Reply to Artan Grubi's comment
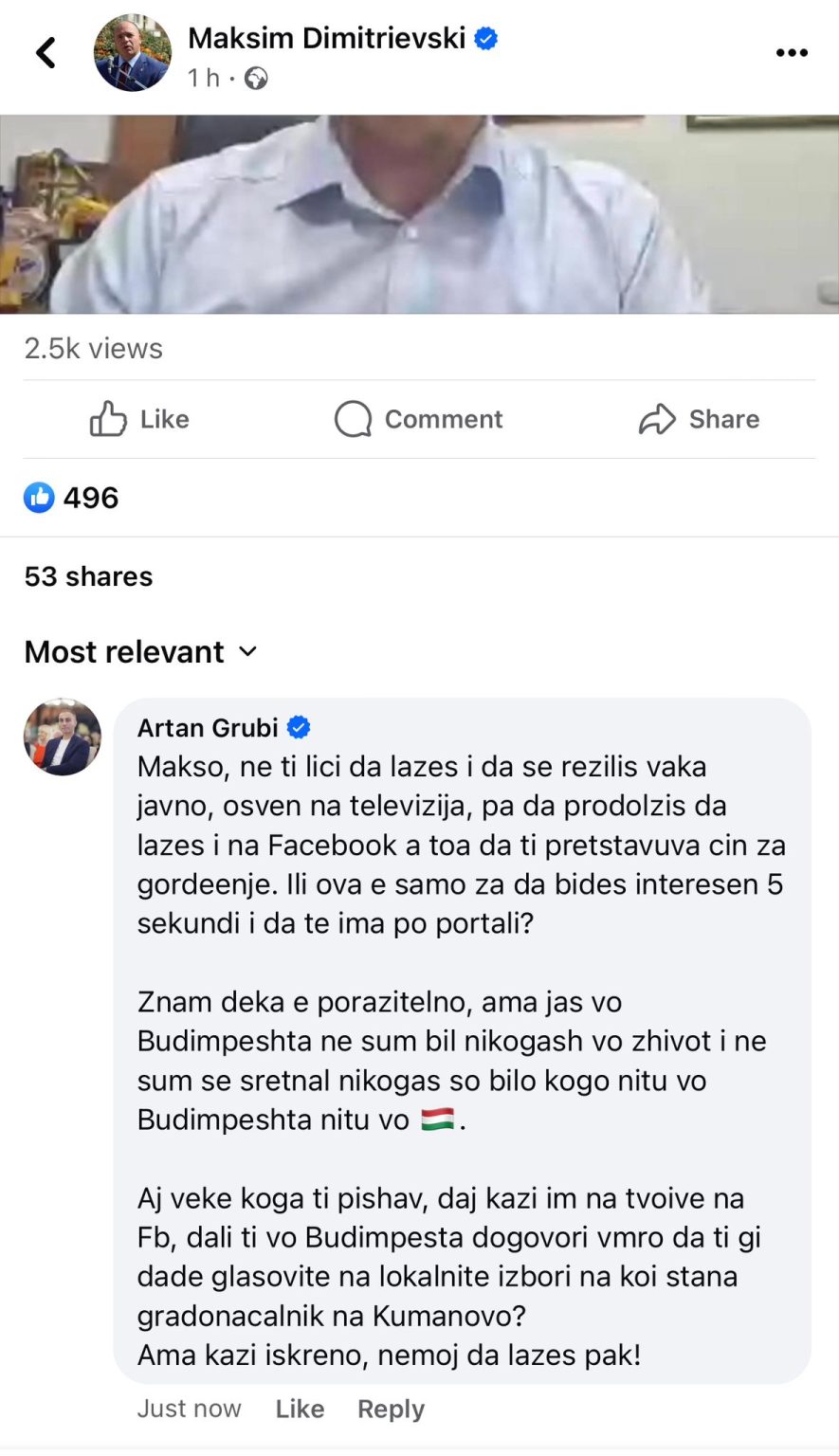The height and width of the screenshot is (1456, 839). (391, 1409)
